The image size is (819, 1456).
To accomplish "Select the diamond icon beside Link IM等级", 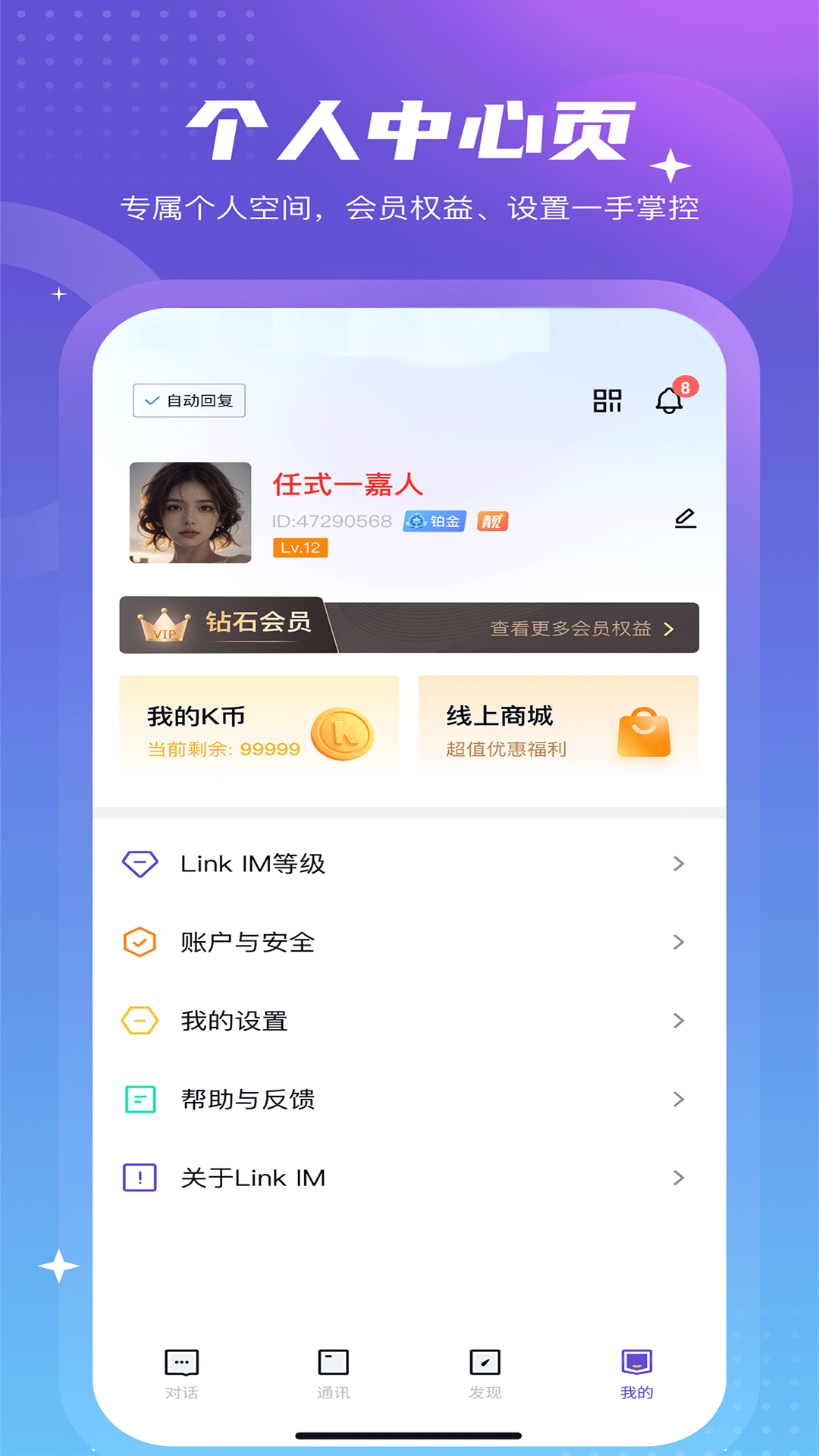I will [x=139, y=864].
